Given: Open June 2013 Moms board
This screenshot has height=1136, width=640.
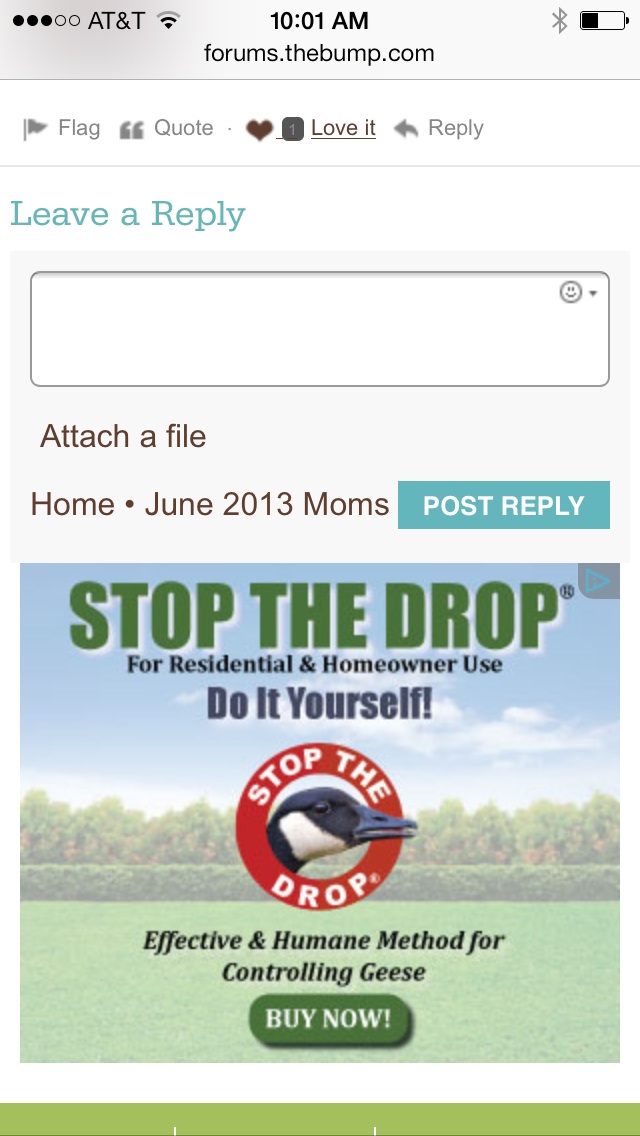Looking at the screenshot, I should click(266, 504).
